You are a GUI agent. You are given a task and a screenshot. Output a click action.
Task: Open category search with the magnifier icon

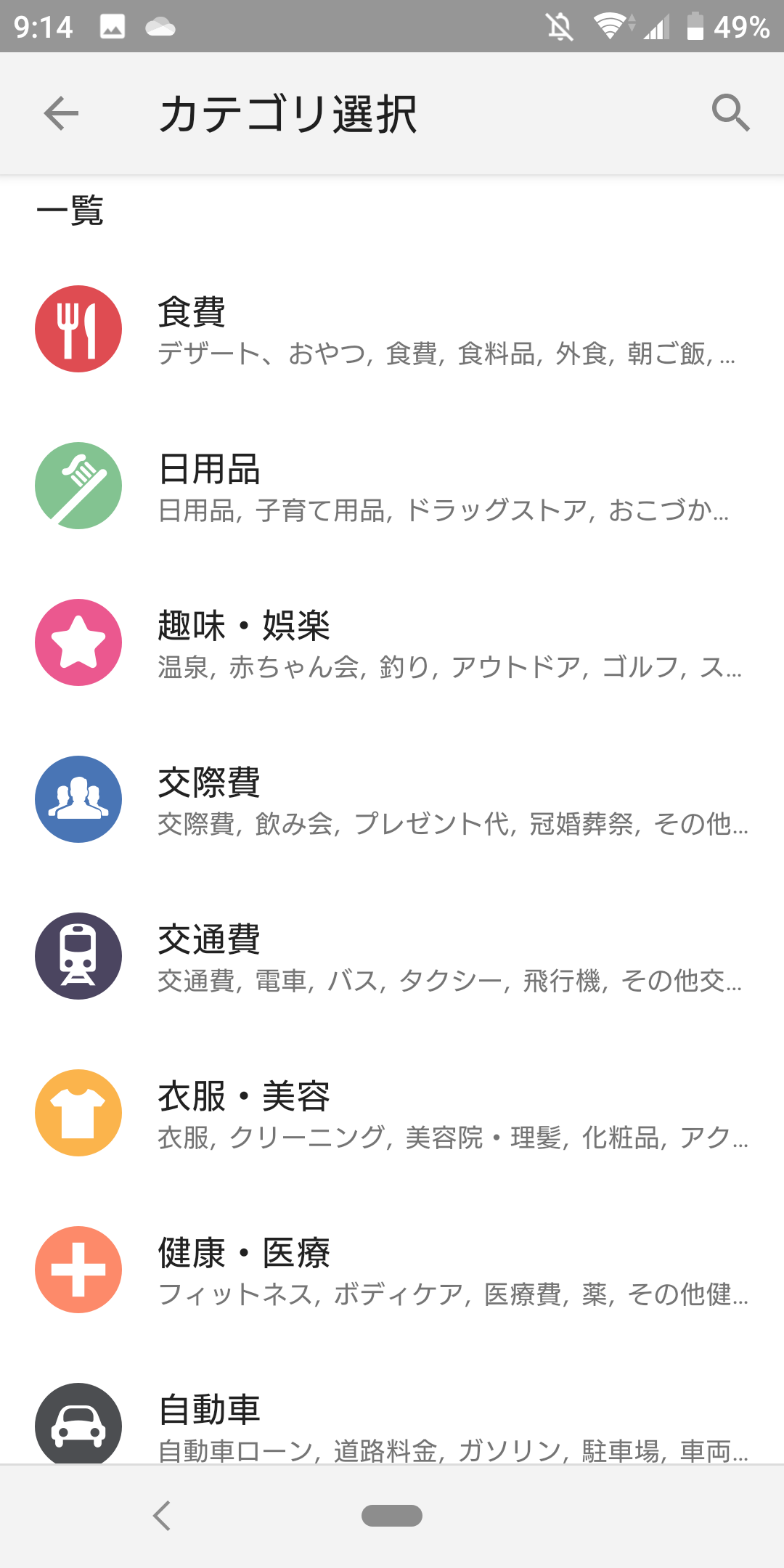pyautogui.click(x=730, y=113)
